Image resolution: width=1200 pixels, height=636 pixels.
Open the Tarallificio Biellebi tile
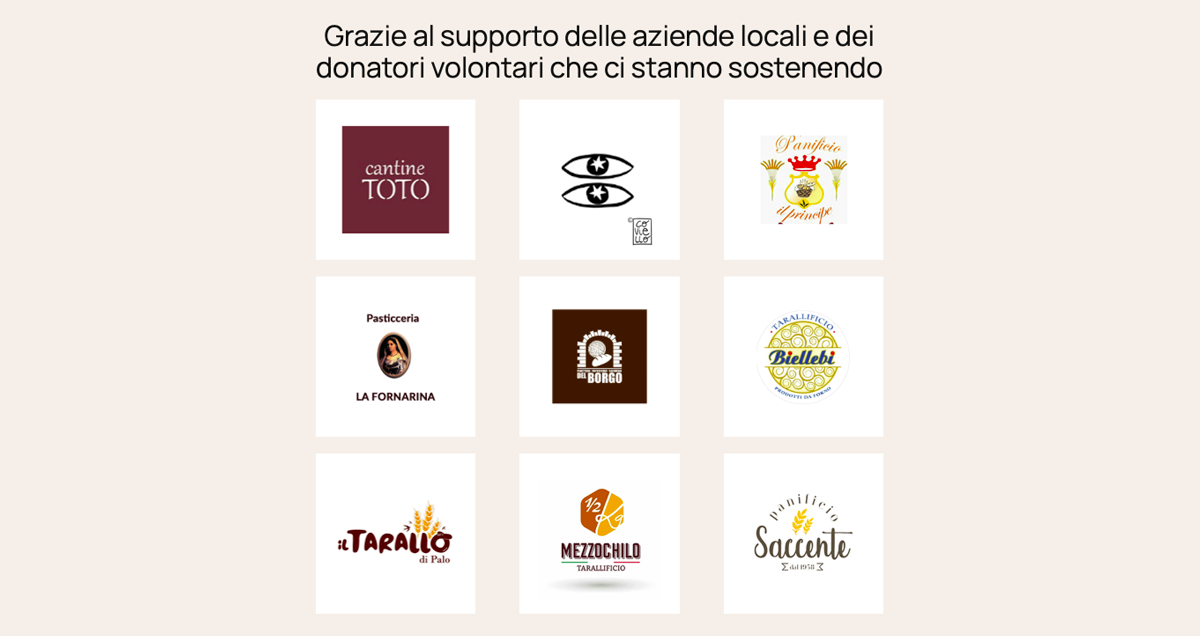803,357
